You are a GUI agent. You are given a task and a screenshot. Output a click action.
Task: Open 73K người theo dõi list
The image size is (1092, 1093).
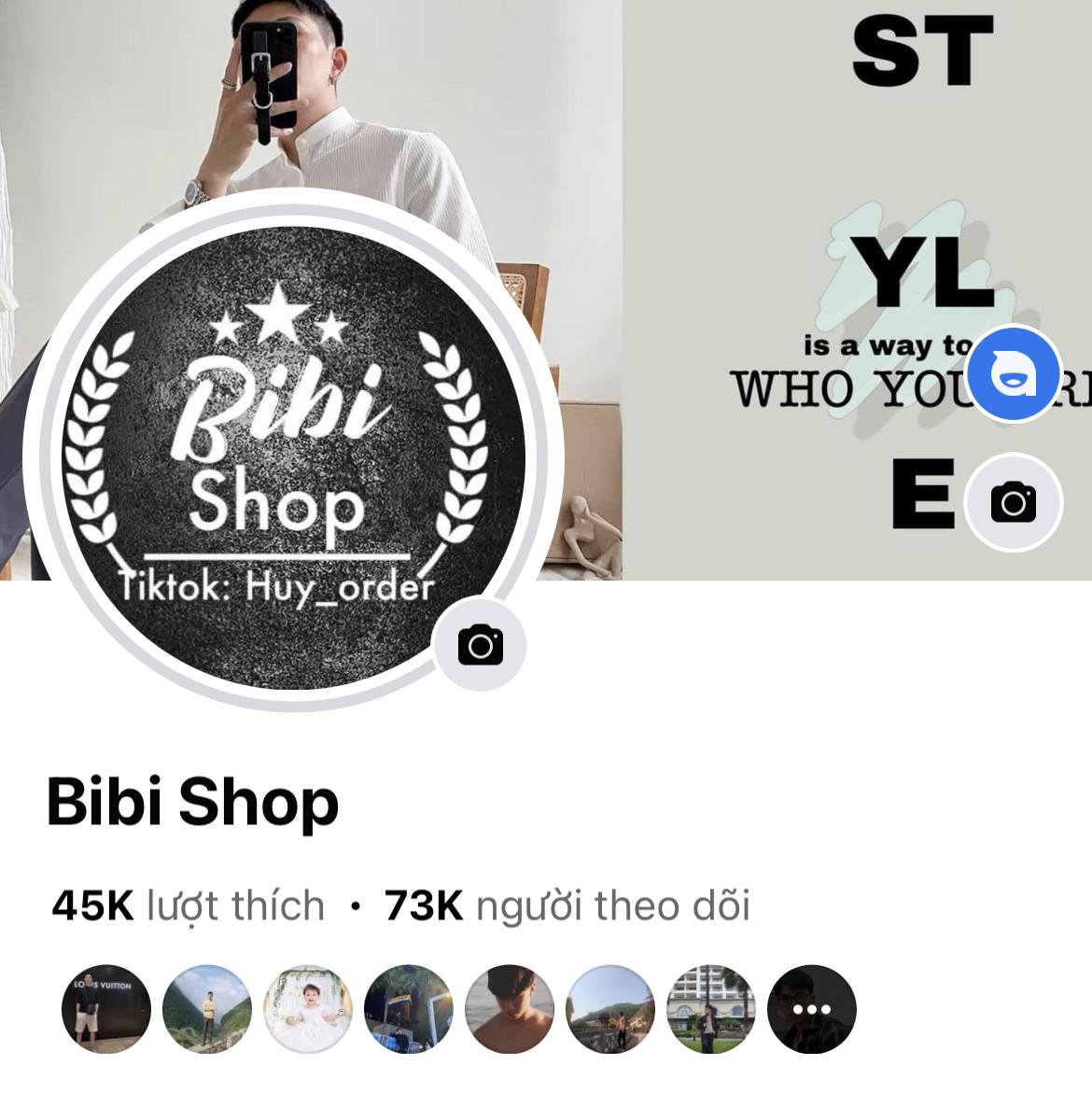[x=566, y=904]
